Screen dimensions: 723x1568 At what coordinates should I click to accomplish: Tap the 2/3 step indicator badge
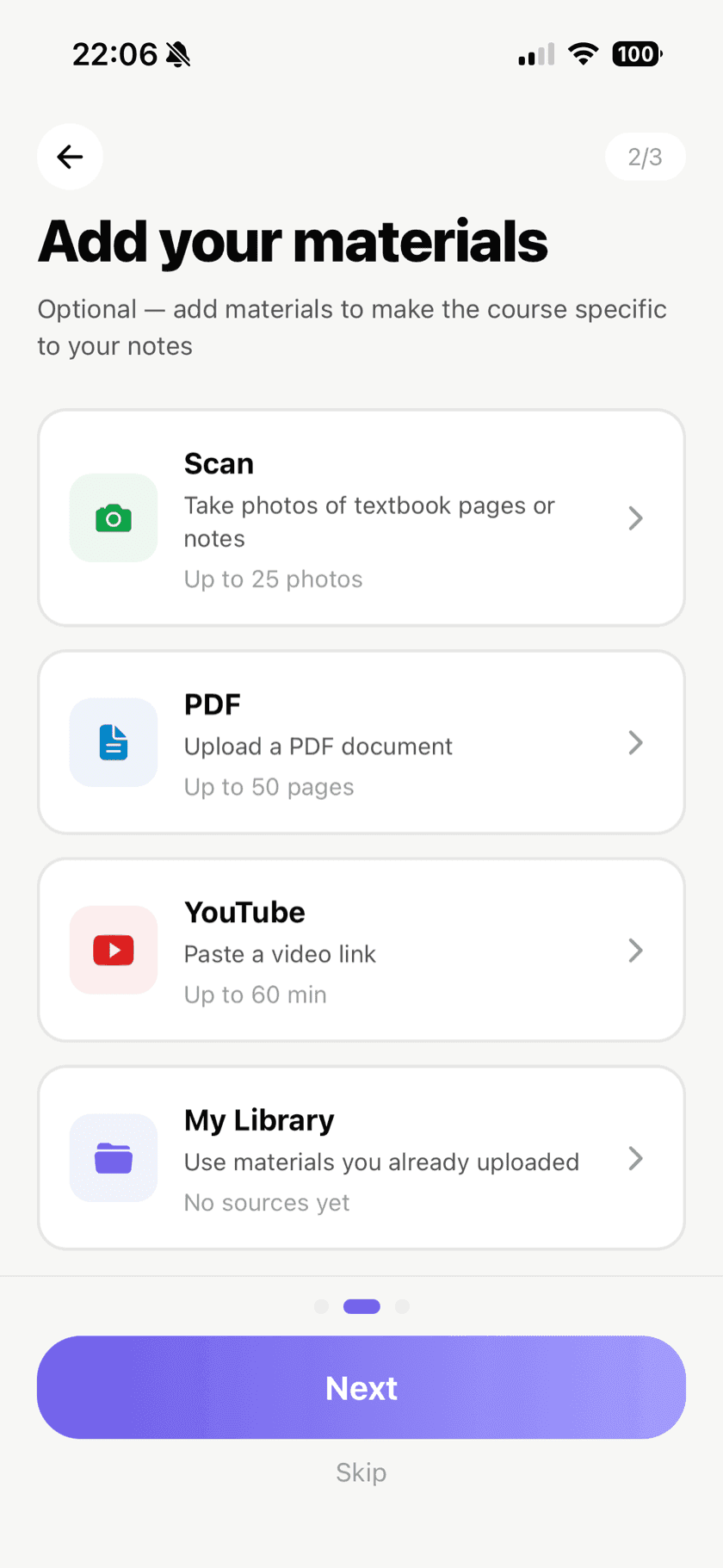tap(645, 157)
